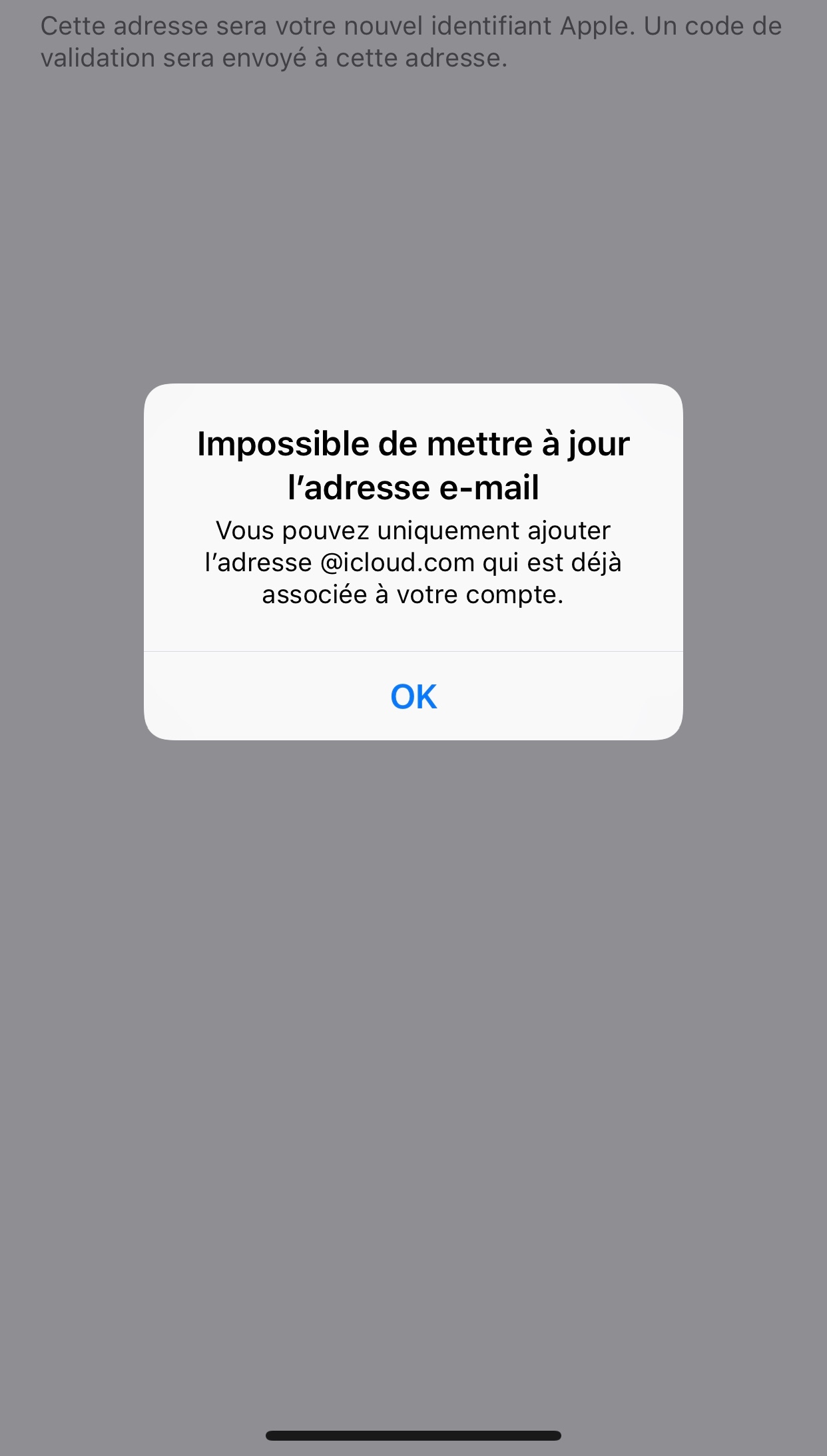This screenshot has height=1456, width=827.
Task: Acknowledge the "Impossible de mettre à jour" message
Action: [x=413, y=696]
